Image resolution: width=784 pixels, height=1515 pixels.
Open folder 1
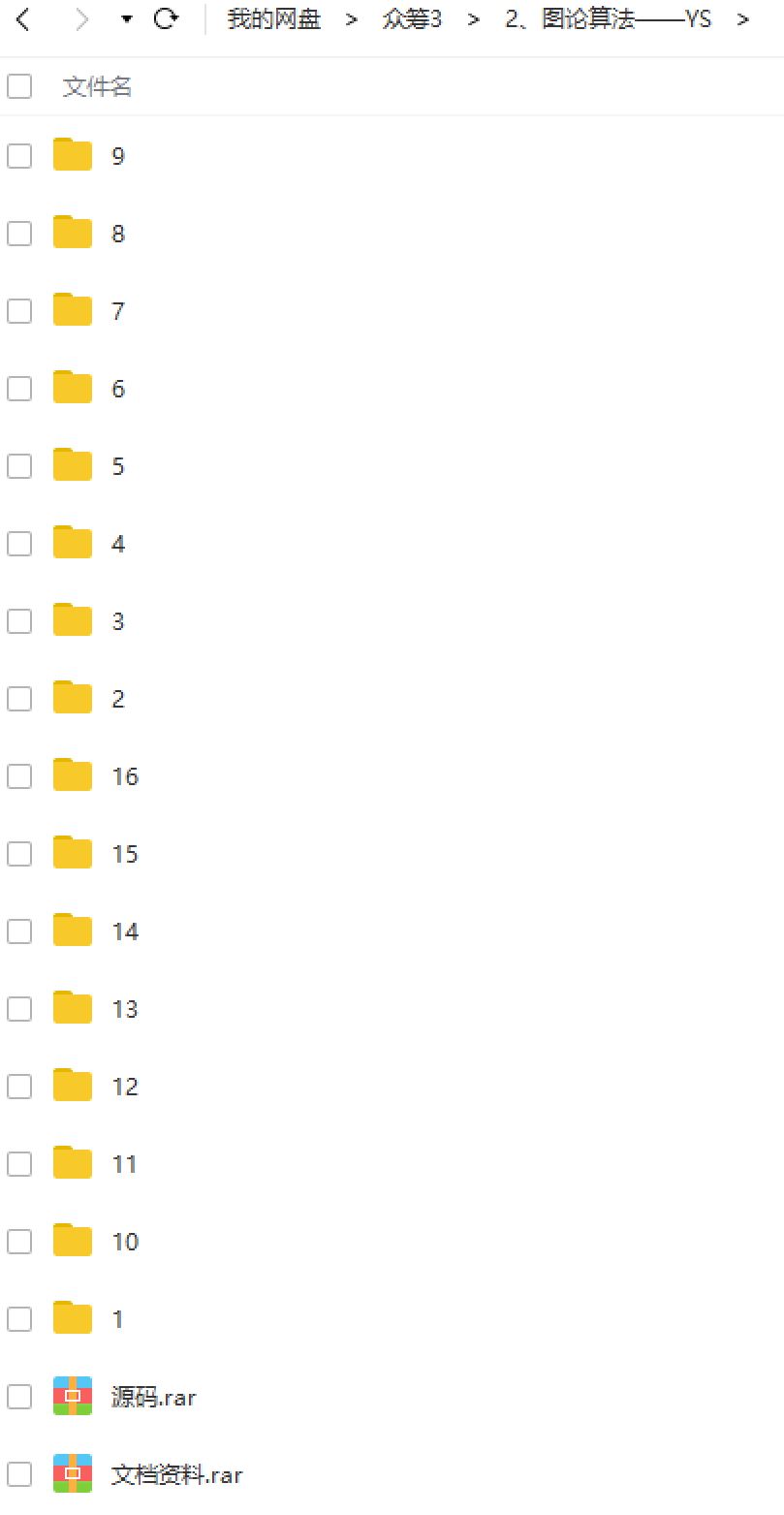click(118, 1319)
